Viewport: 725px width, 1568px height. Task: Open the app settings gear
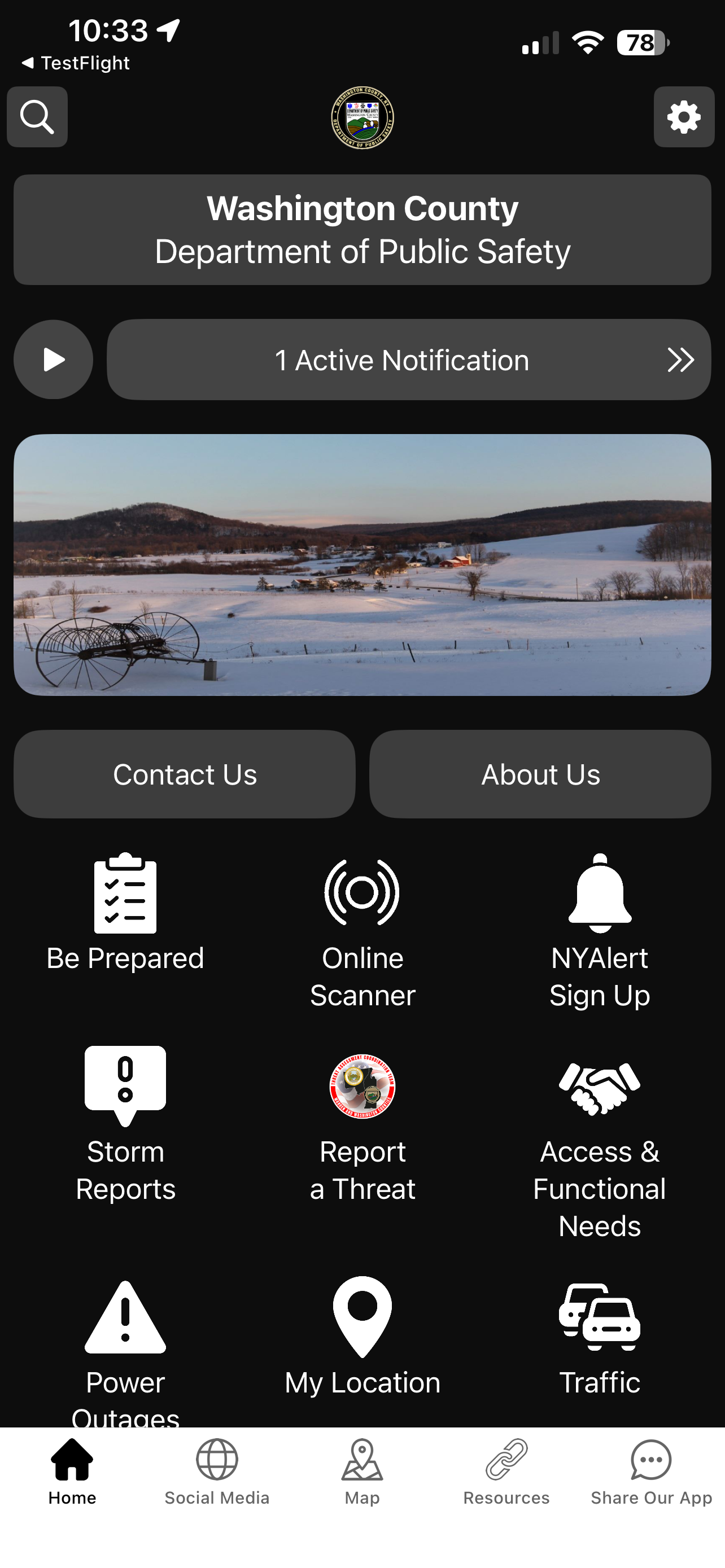click(x=684, y=117)
